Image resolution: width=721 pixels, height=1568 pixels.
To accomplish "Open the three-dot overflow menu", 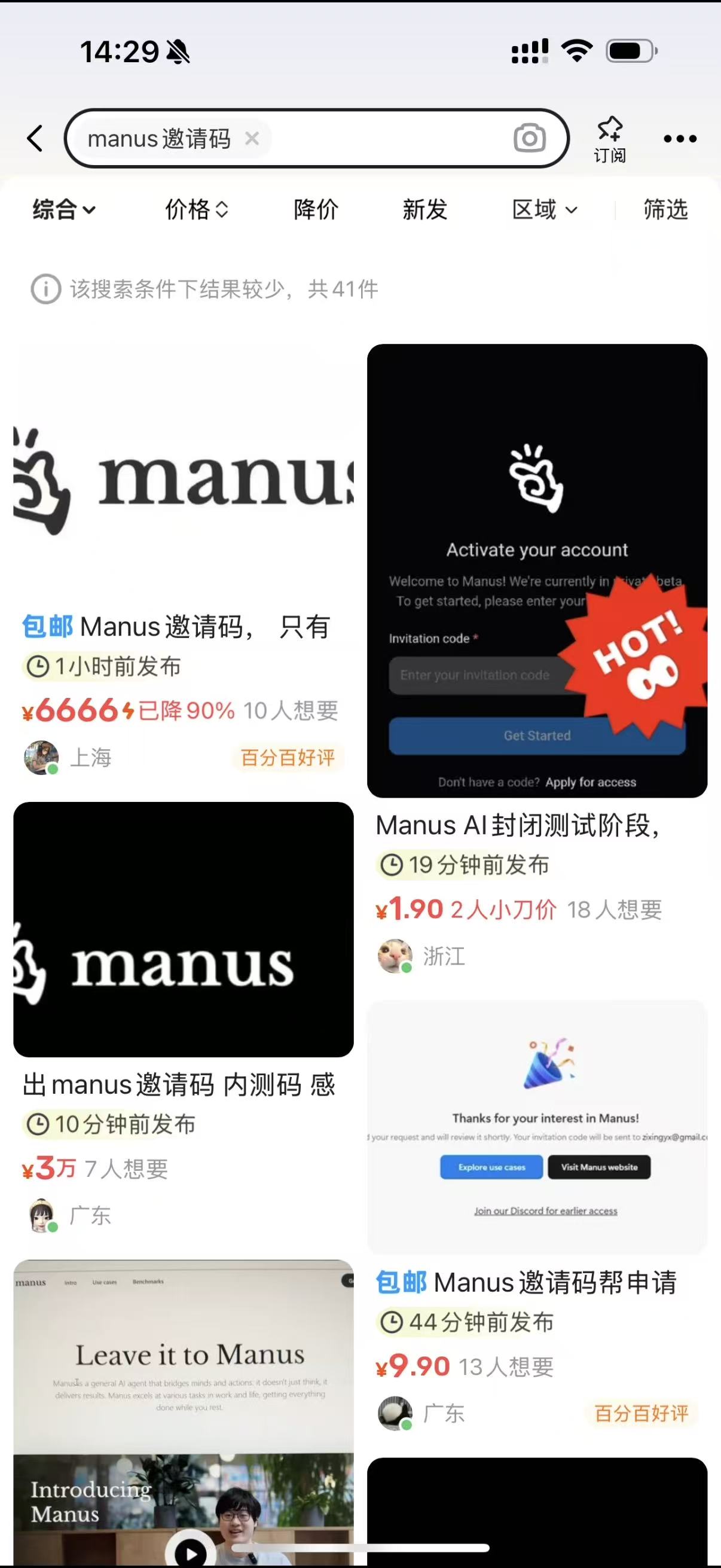I will point(680,139).
